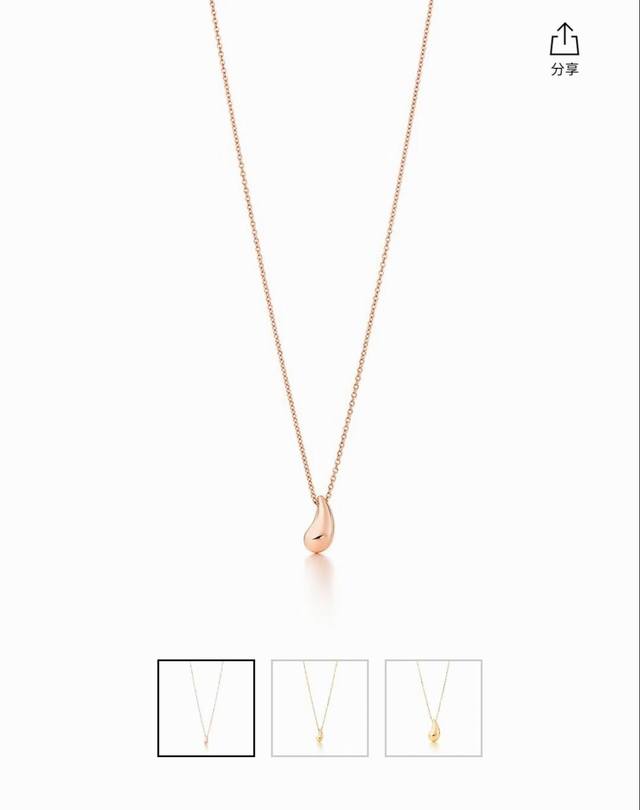View the second necklace thumbnail image
The width and height of the screenshot is (640, 810).
320,708
